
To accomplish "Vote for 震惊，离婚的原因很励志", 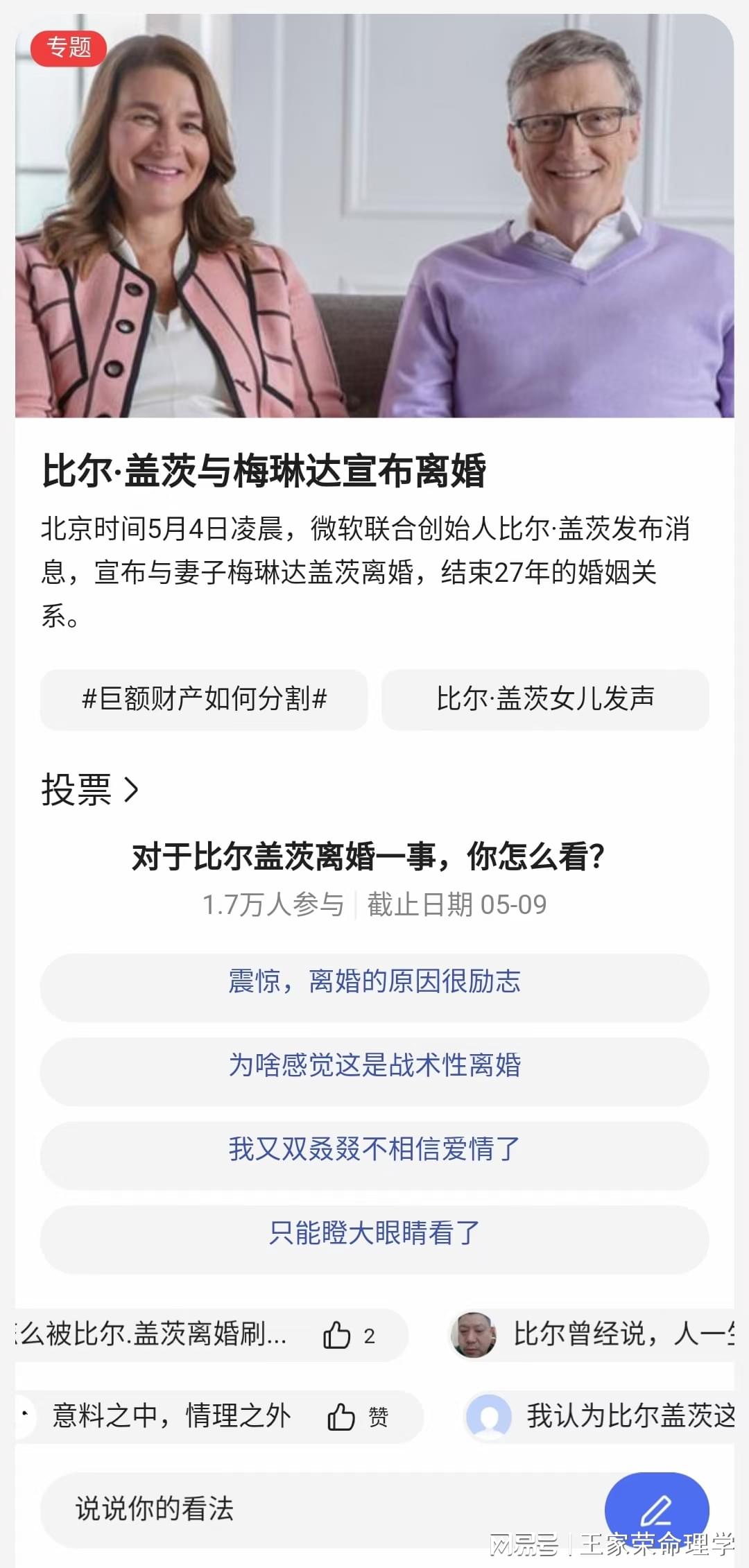I will (x=374, y=982).
